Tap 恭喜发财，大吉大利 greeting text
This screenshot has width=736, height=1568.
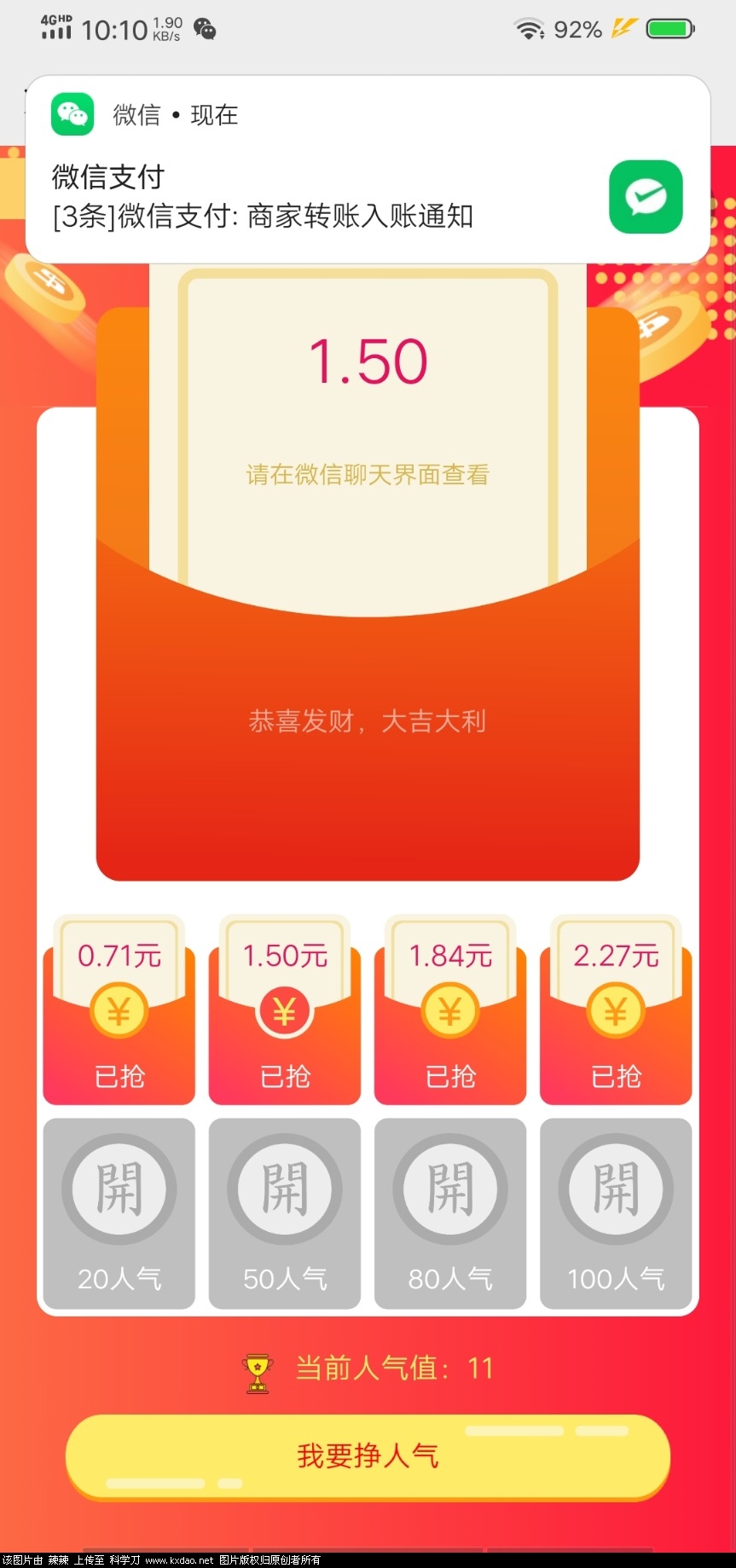(x=368, y=720)
